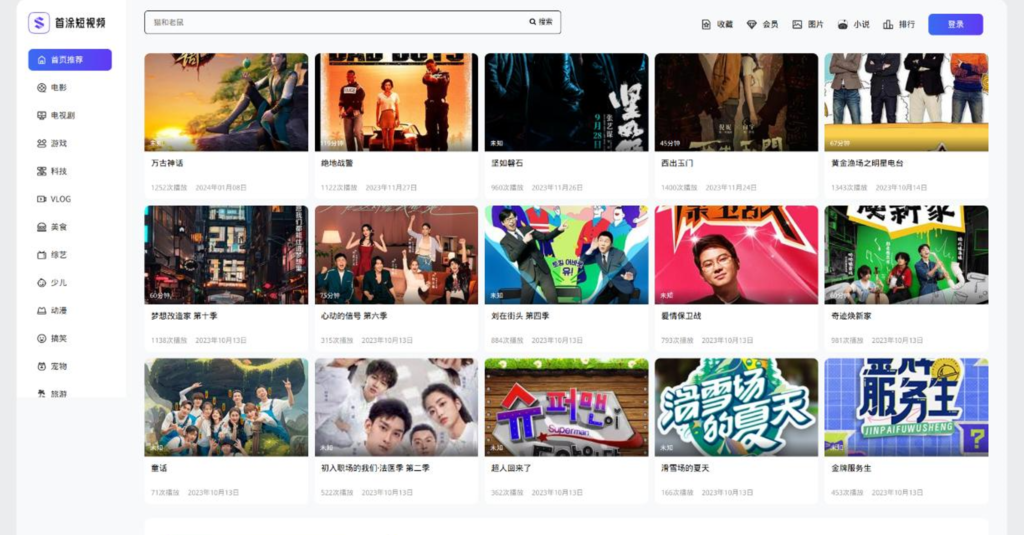Open 小说 novels section
This screenshot has height=535, width=1024.
pos(854,24)
